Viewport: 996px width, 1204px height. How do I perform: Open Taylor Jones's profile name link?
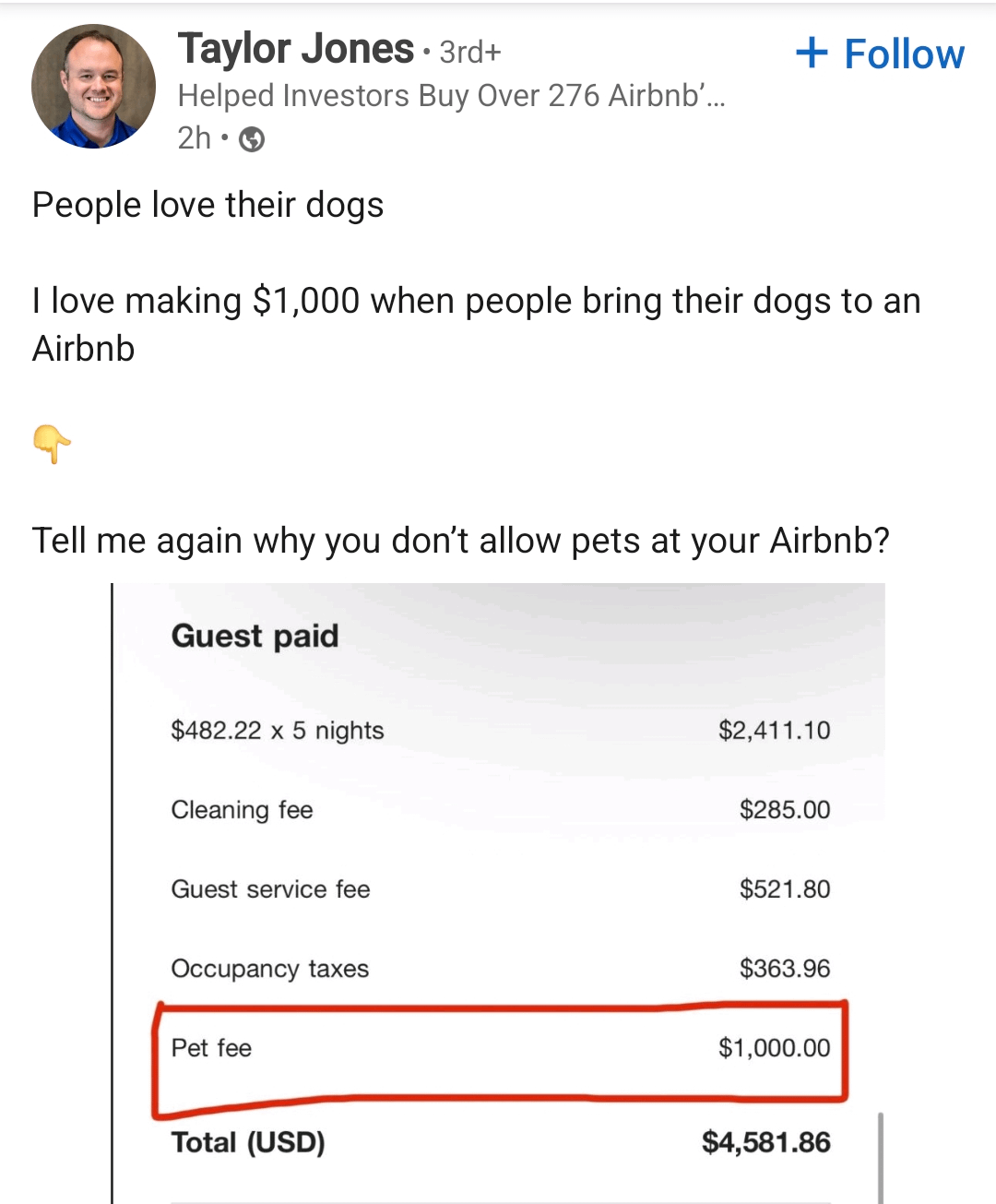point(295,49)
